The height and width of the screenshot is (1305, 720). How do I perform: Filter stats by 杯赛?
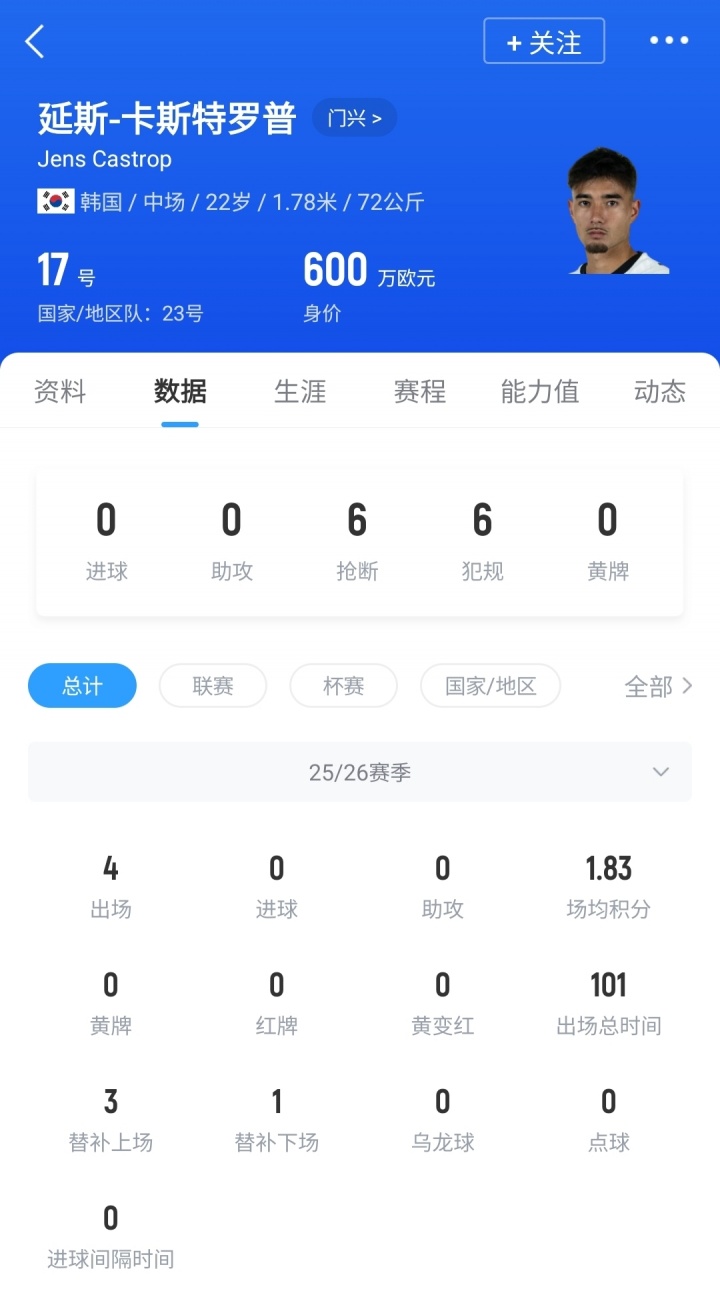tap(343, 686)
